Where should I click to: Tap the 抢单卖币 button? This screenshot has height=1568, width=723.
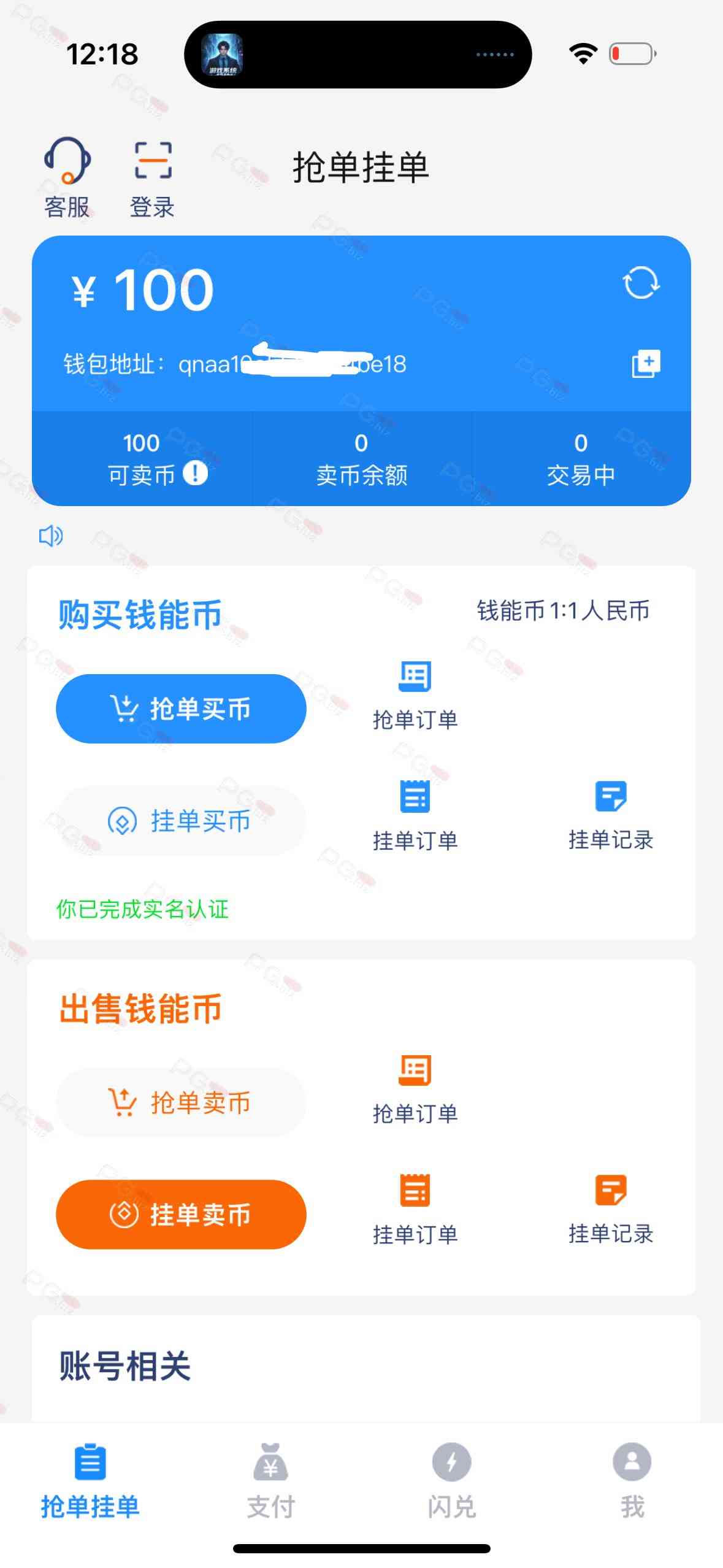click(x=181, y=1102)
